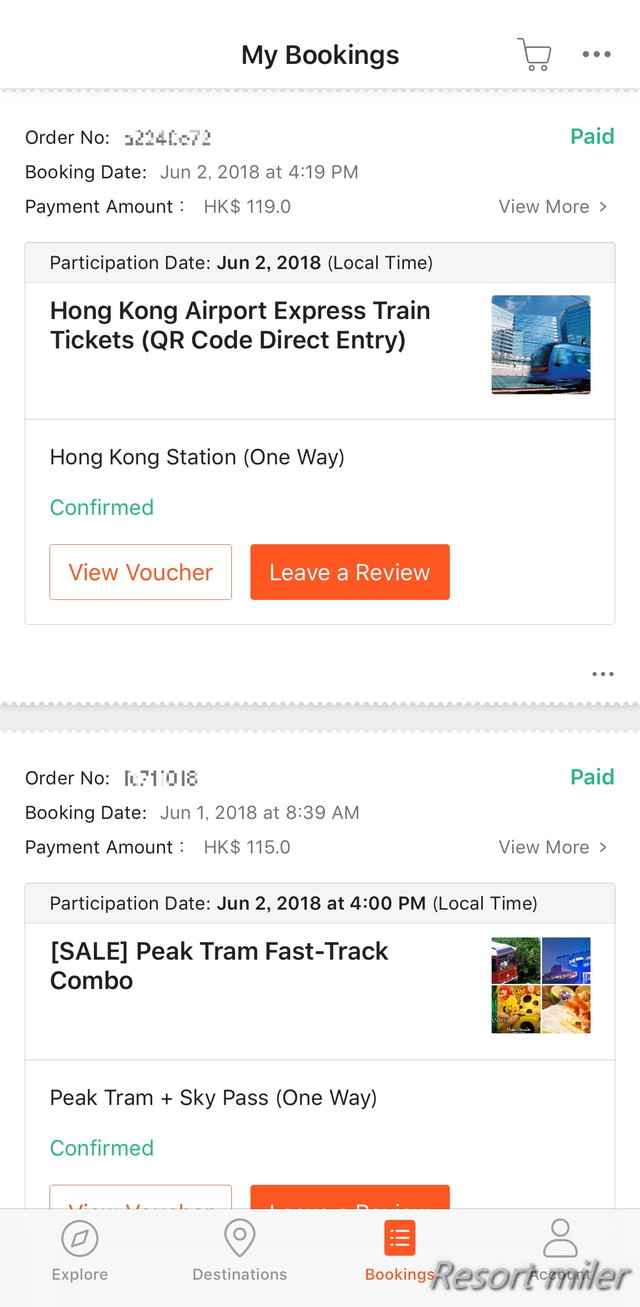Go to the Account tab
Screen dimensions: 640x1307
tap(560, 1250)
